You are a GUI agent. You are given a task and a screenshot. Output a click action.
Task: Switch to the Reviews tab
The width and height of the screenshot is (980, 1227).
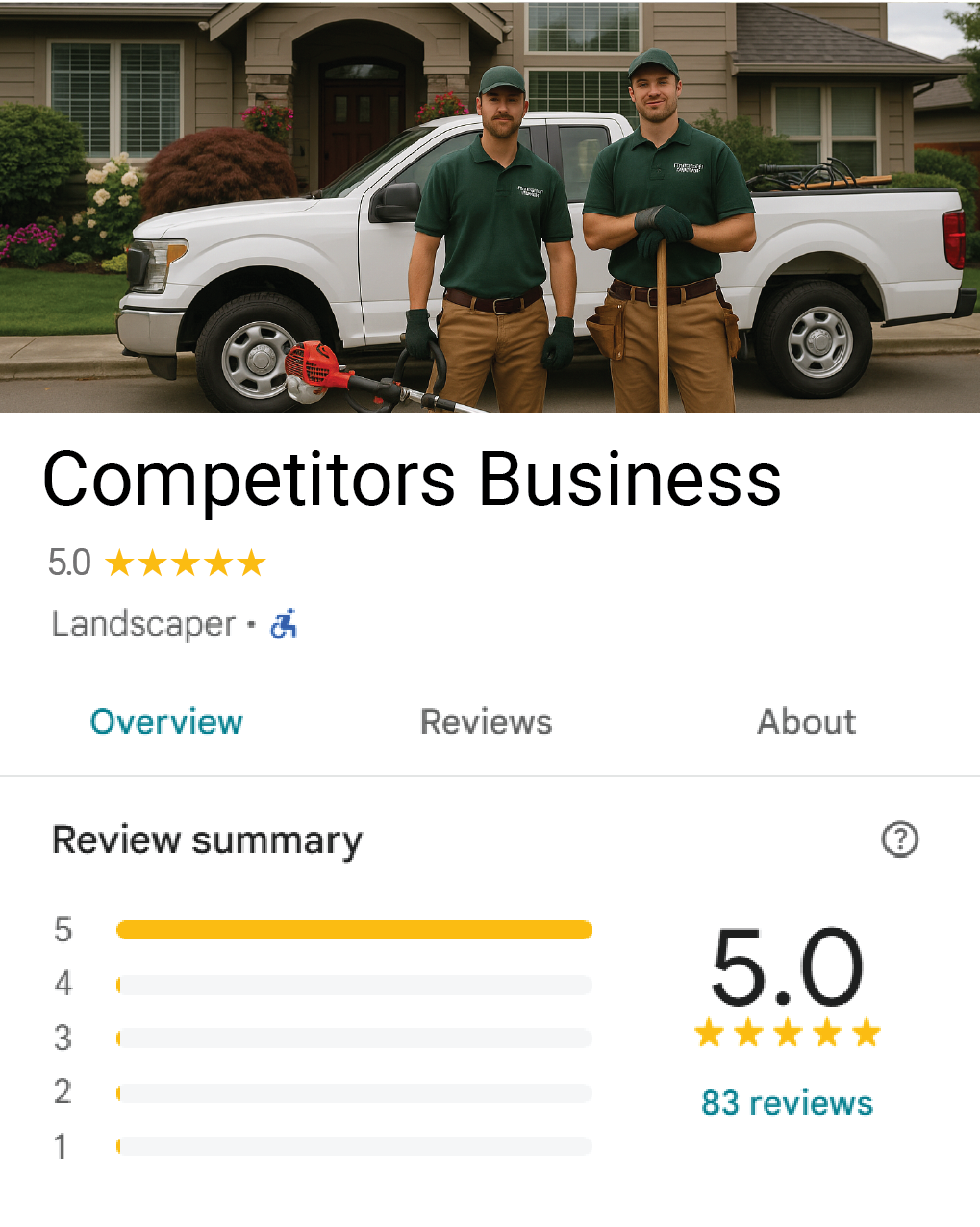click(x=486, y=722)
